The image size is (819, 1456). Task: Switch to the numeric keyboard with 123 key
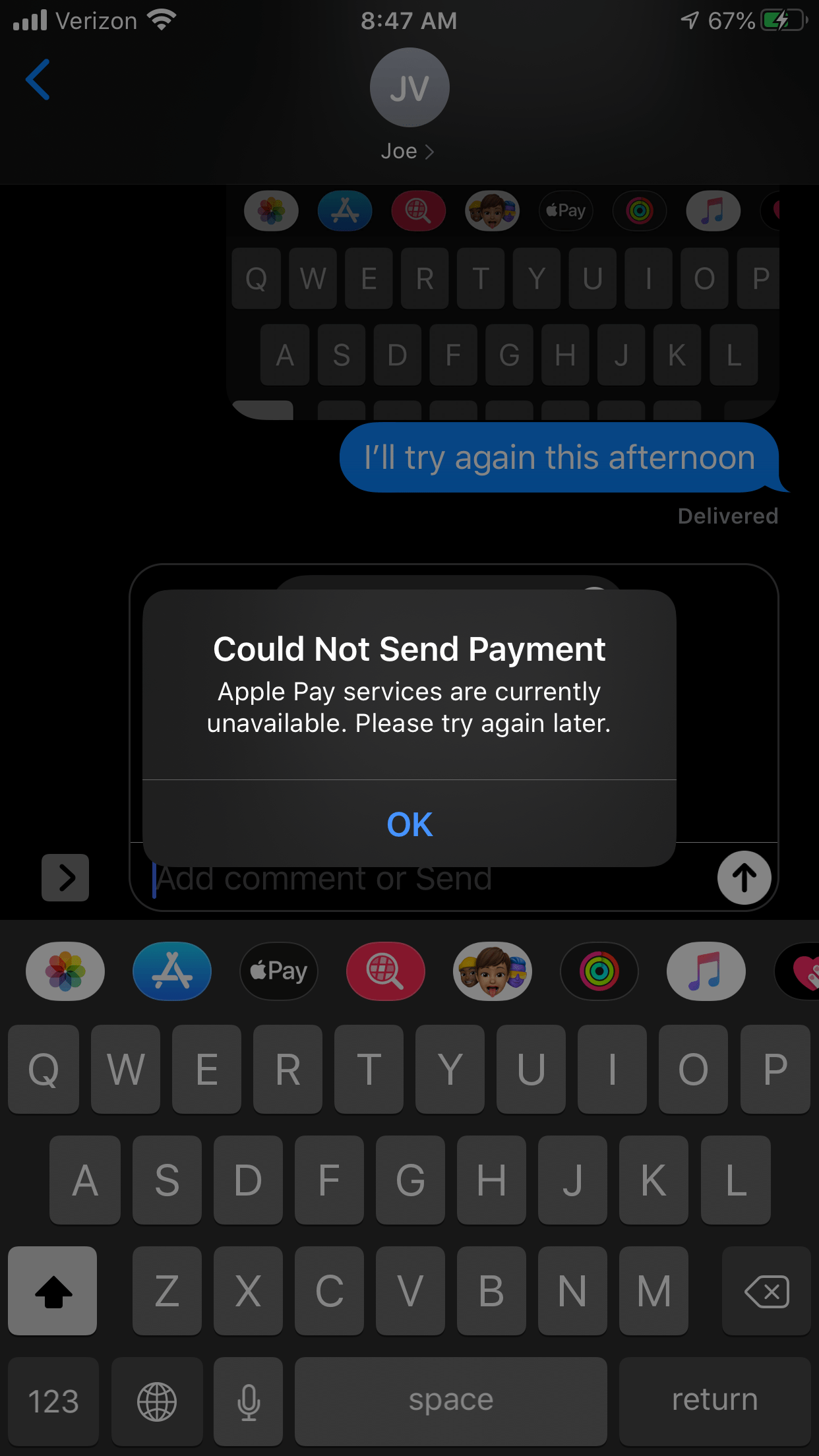[x=53, y=1399]
